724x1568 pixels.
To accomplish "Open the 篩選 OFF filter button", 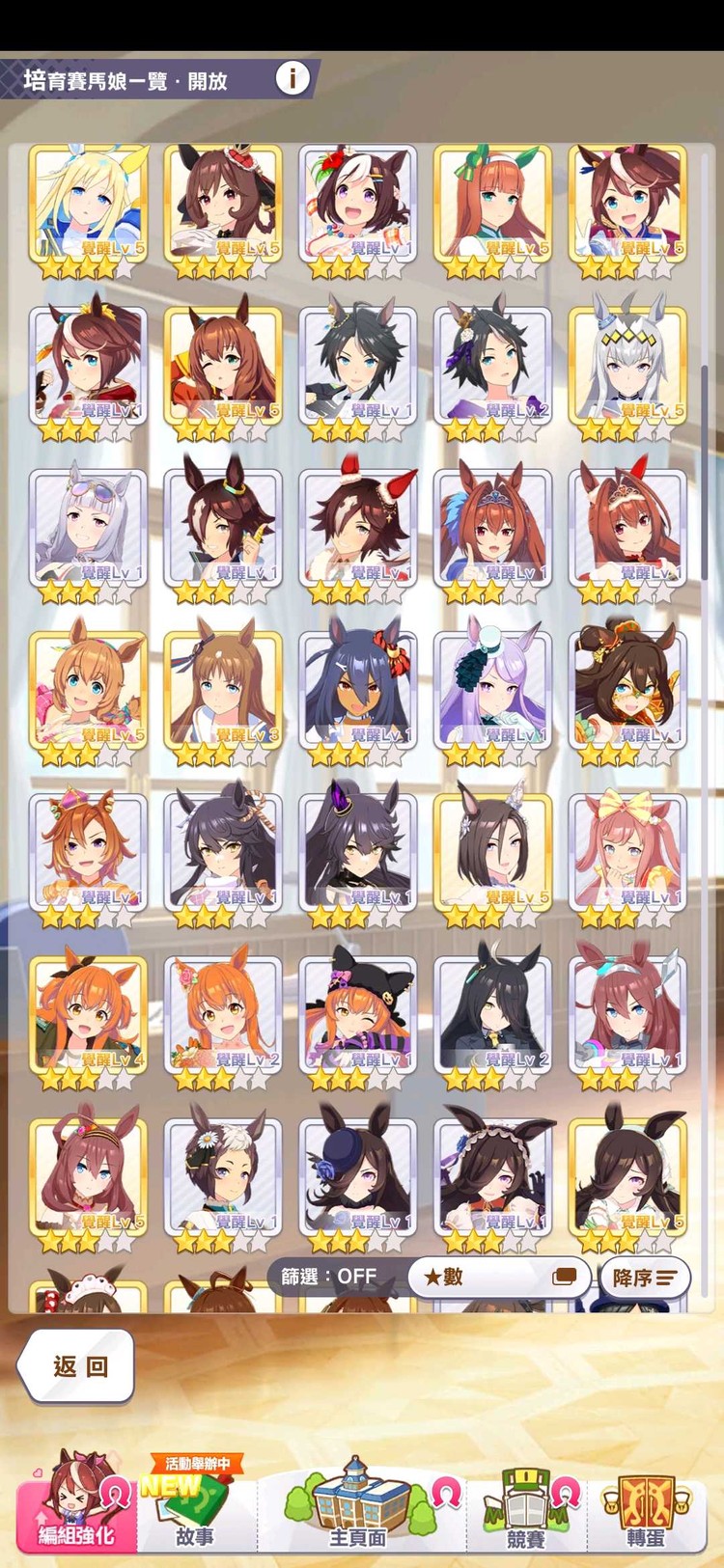I will [x=329, y=1277].
